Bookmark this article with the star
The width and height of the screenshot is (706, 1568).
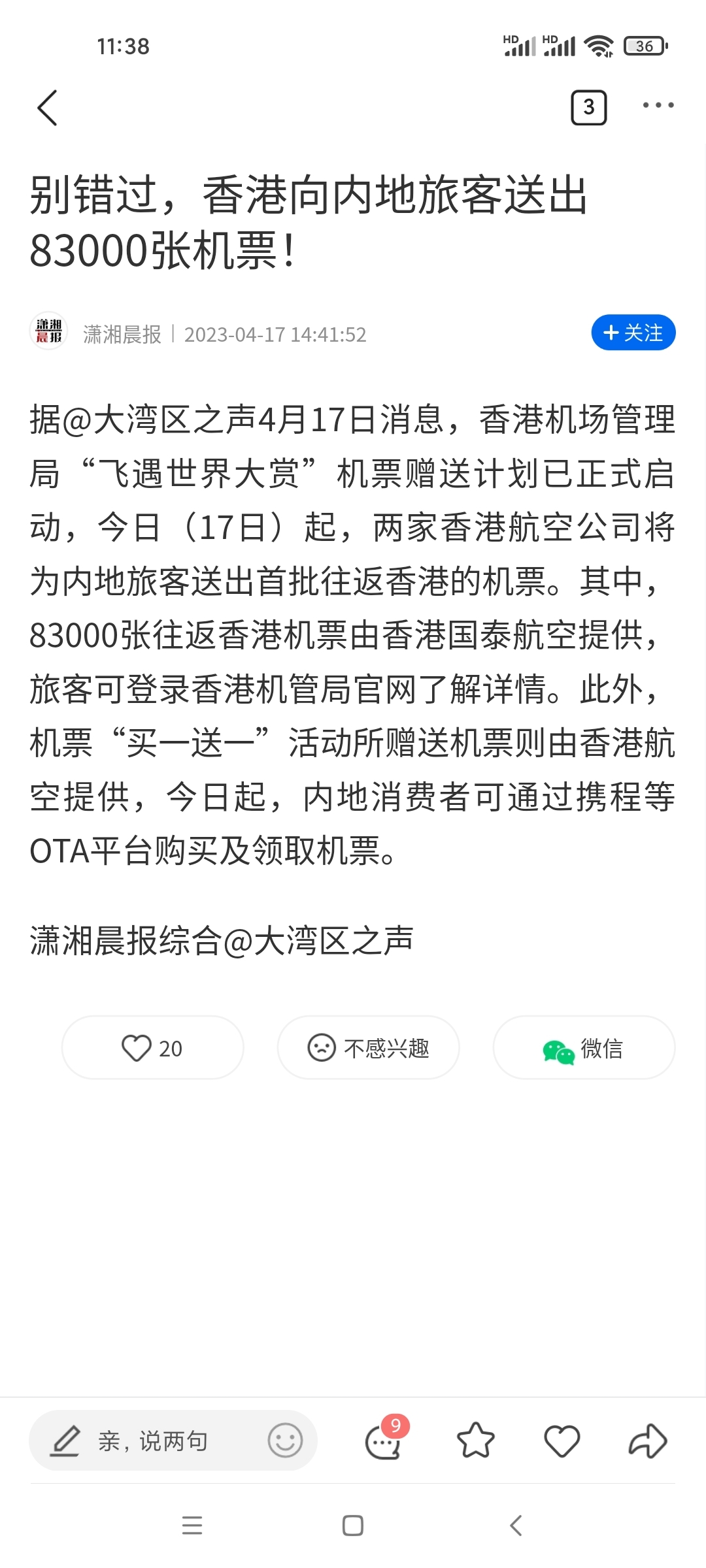(475, 1441)
